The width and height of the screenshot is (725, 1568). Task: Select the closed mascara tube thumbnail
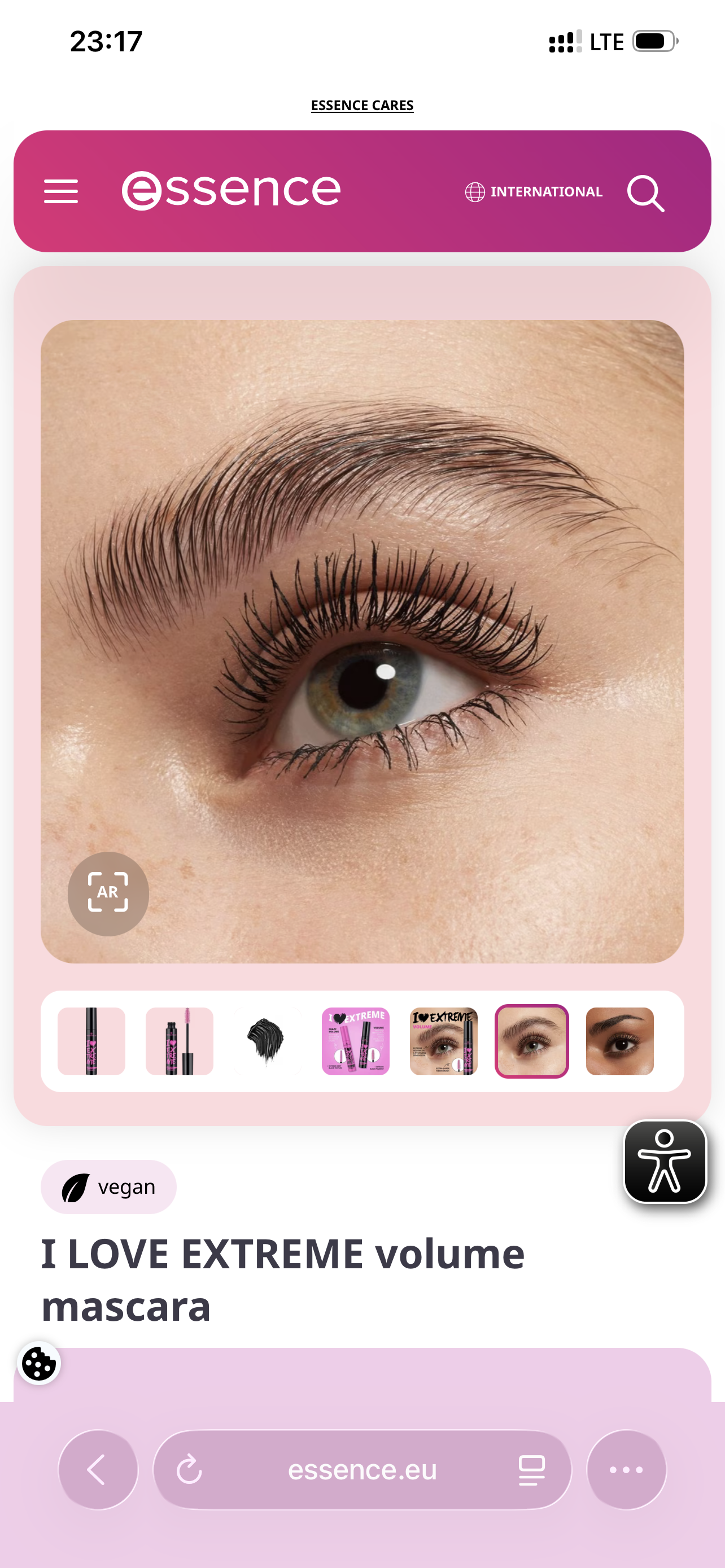point(91,1041)
